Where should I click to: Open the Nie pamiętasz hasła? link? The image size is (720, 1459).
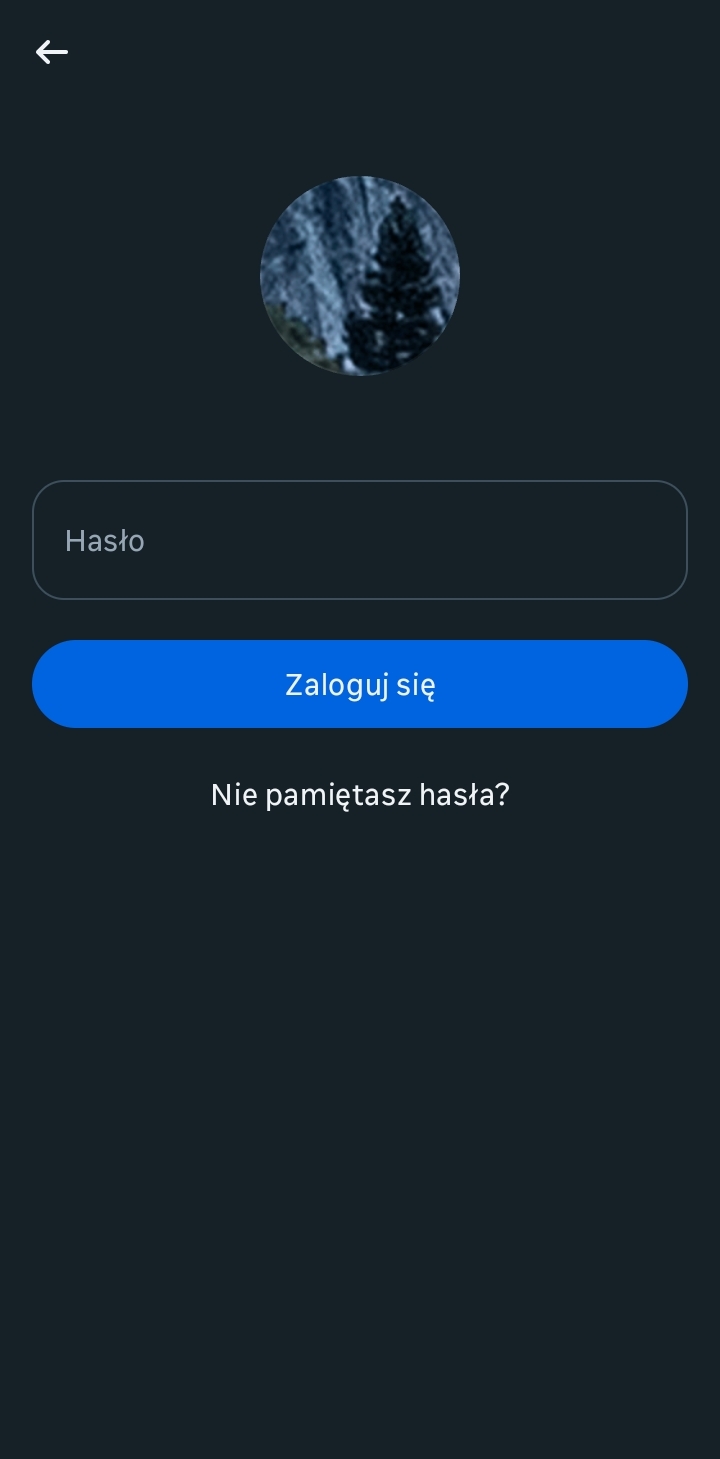click(x=360, y=795)
